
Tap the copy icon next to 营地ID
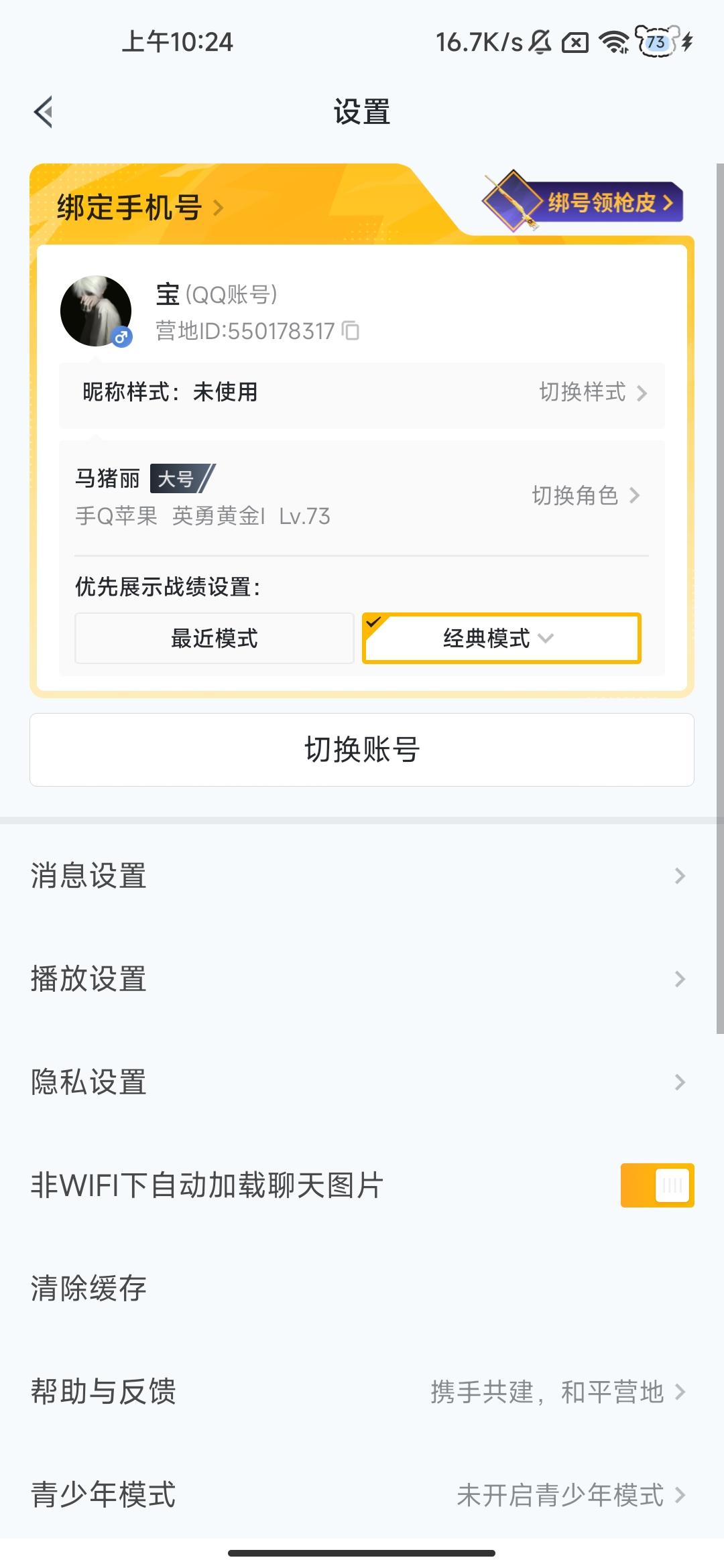coord(351,330)
